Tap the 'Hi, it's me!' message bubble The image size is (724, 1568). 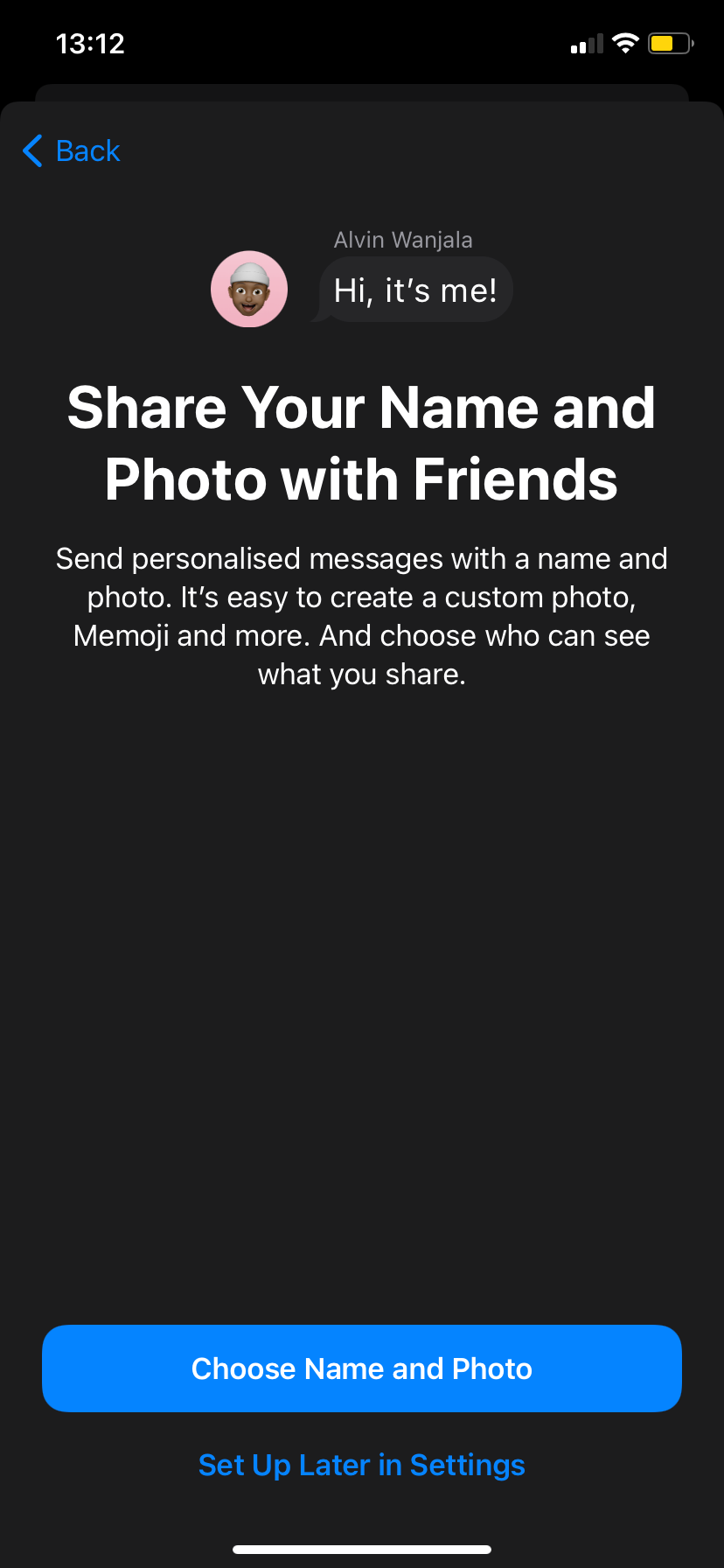[x=416, y=289]
